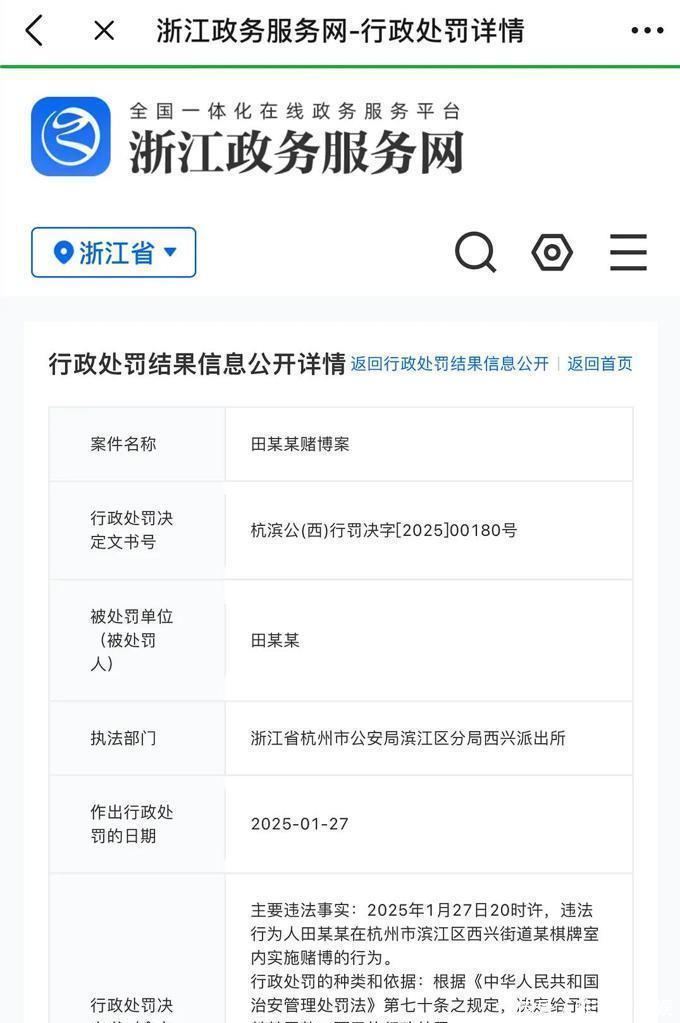Follow the 返回行政处罚结果信息公开 link
This screenshot has width=680, height=1023.
(449, 364)
